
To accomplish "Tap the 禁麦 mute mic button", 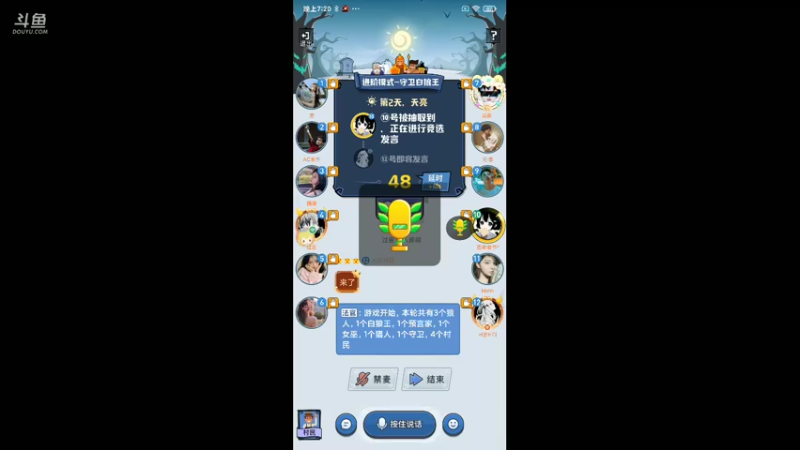I will pyautogui.click(x=373, y=379).
